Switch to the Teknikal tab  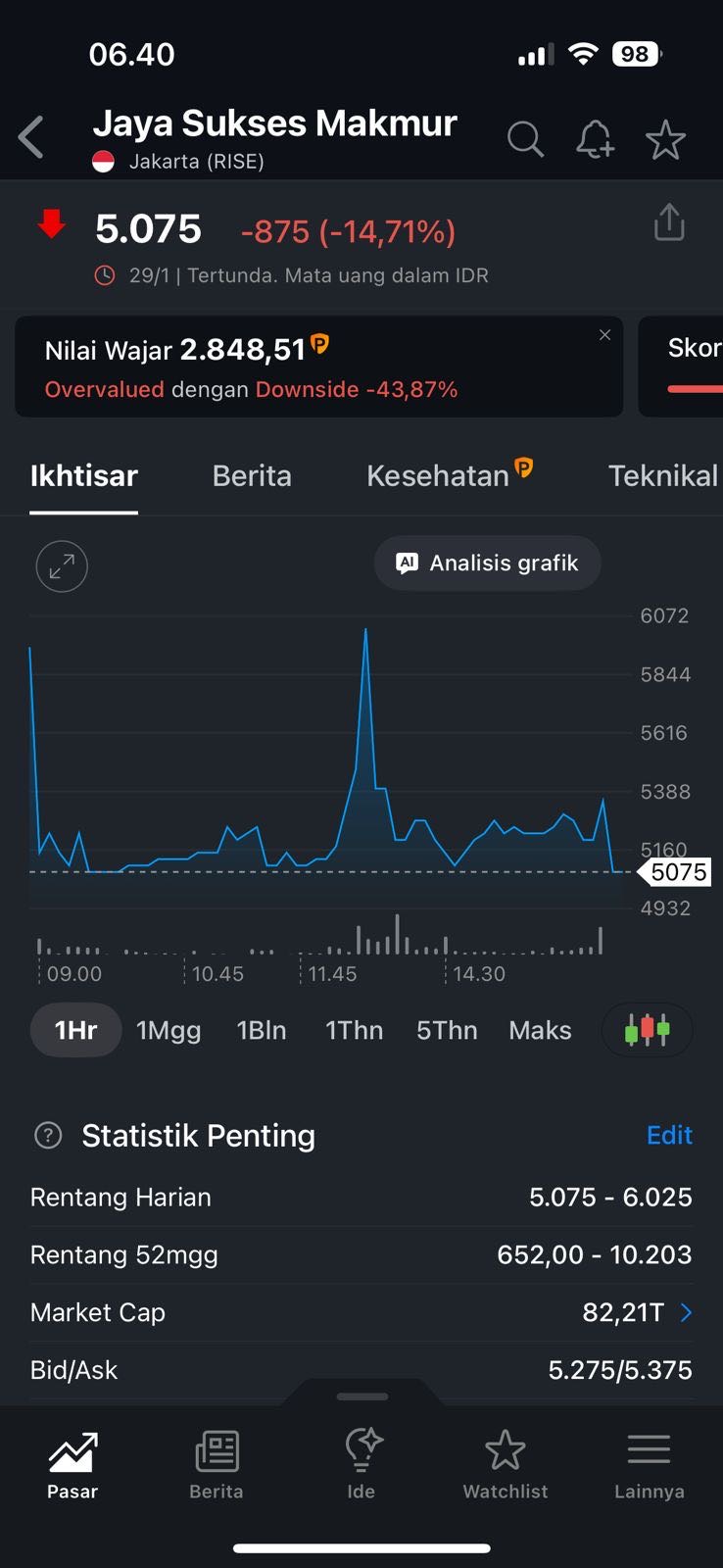[662, 476]
